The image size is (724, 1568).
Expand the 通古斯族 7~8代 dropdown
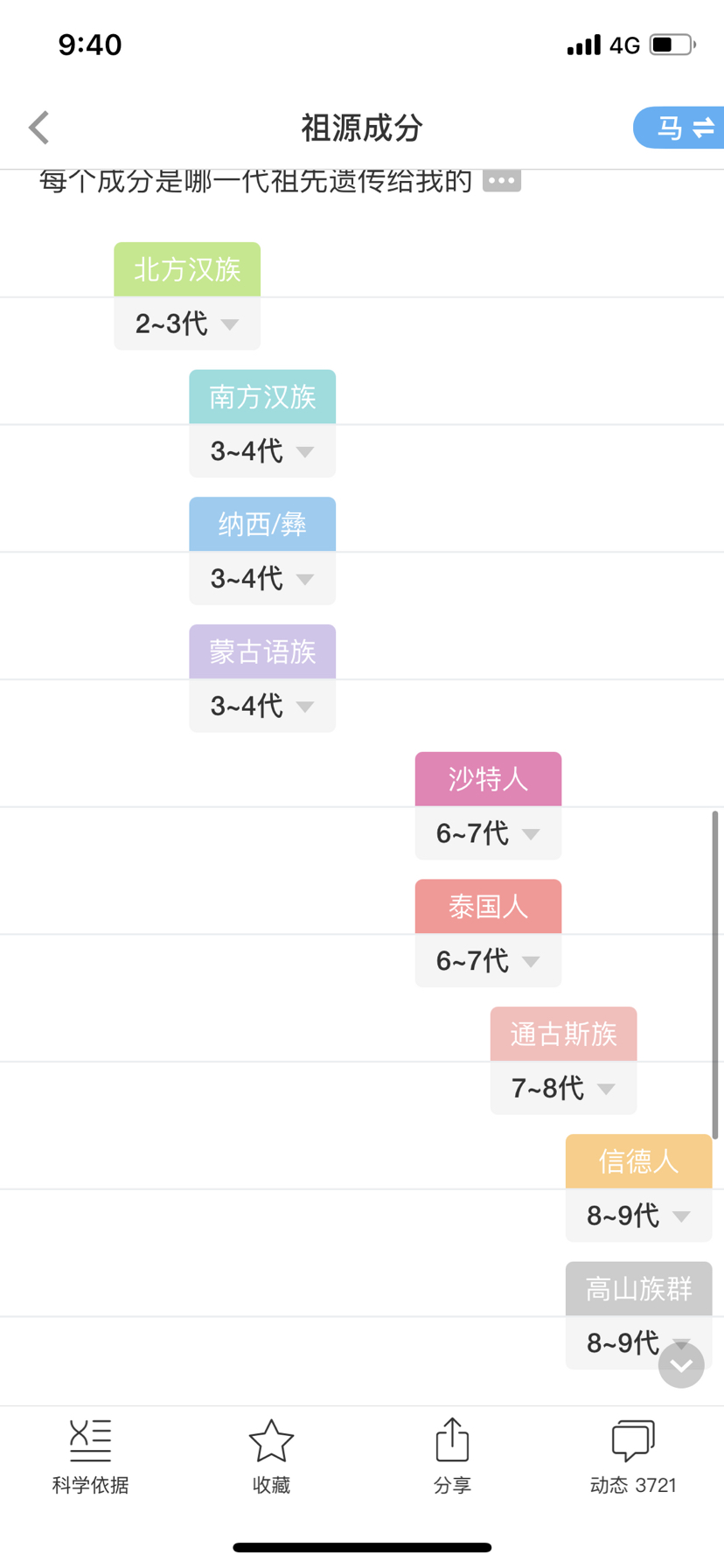click(x=563, y=1088)
